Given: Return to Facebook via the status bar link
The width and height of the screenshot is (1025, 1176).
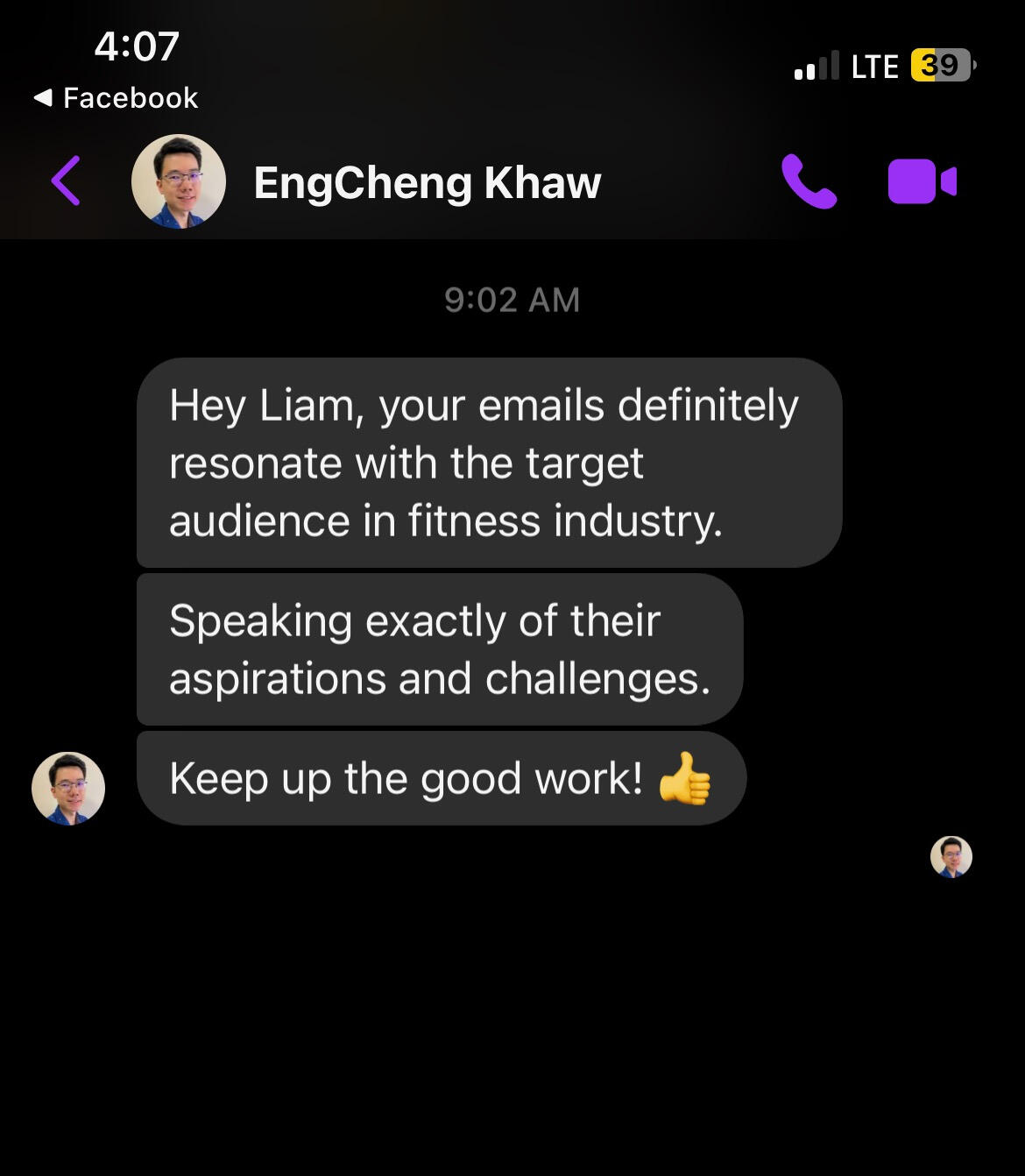Looking at the screenshot, I should (x=116, y=97).
